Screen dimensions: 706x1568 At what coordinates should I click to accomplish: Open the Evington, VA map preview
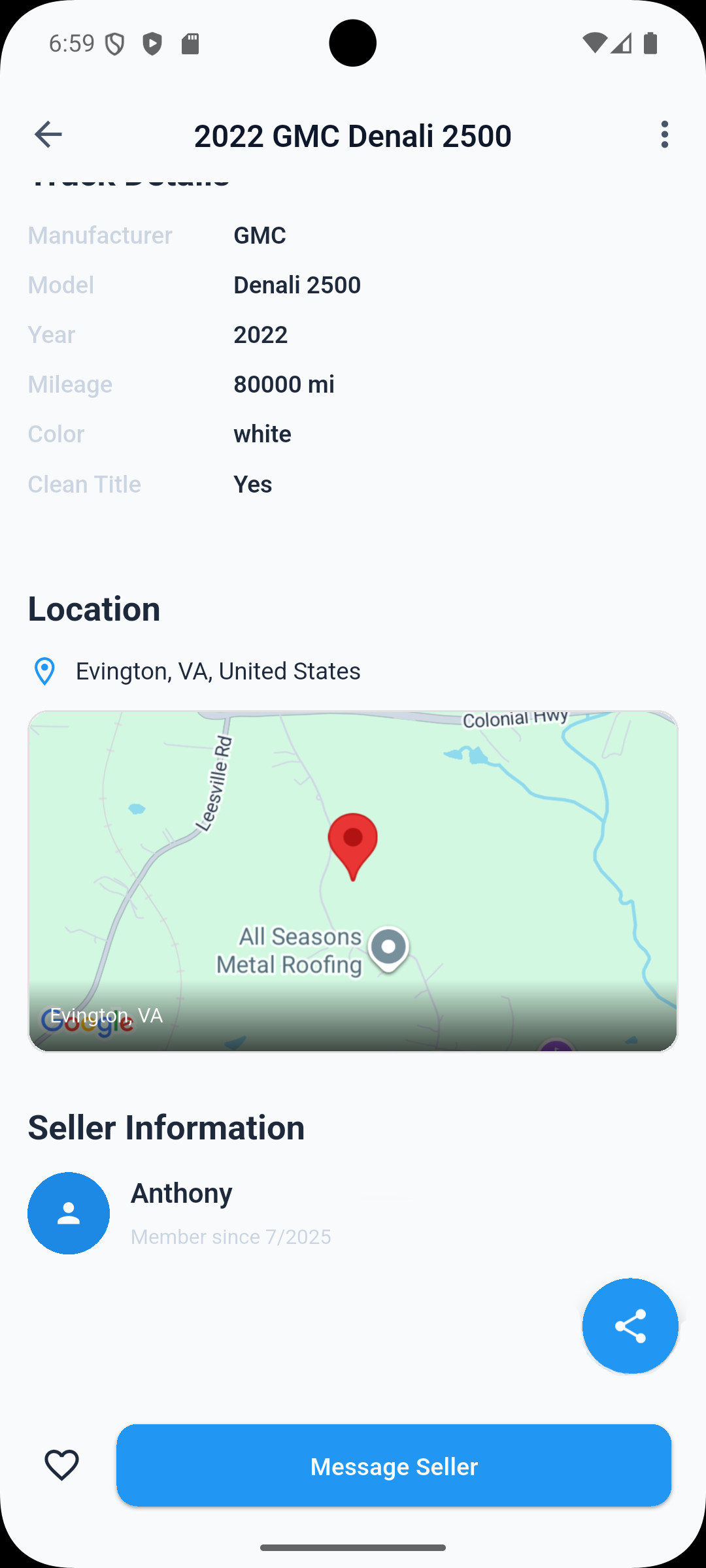(x=352, y=881)
